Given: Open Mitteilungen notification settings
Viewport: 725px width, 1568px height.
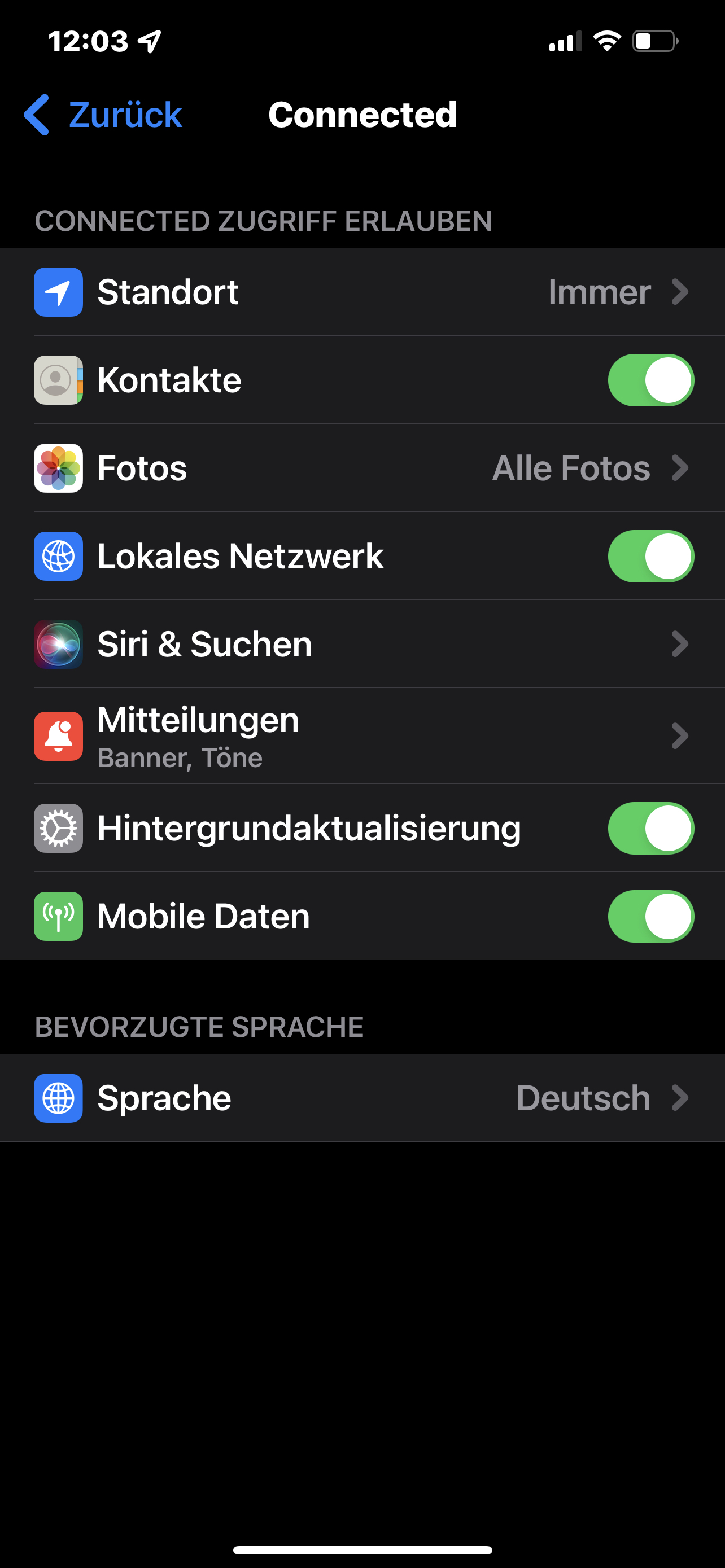Looking at the screenshot, I should [x=362, y=736].
